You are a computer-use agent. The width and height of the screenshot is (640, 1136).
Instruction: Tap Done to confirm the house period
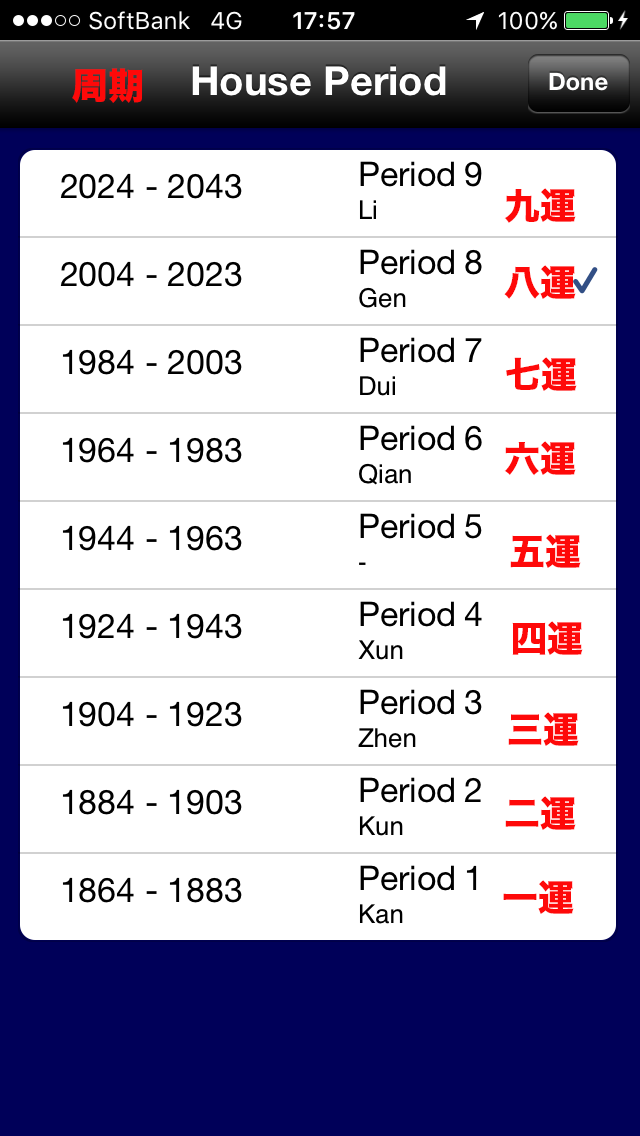[x=578, y=83]
